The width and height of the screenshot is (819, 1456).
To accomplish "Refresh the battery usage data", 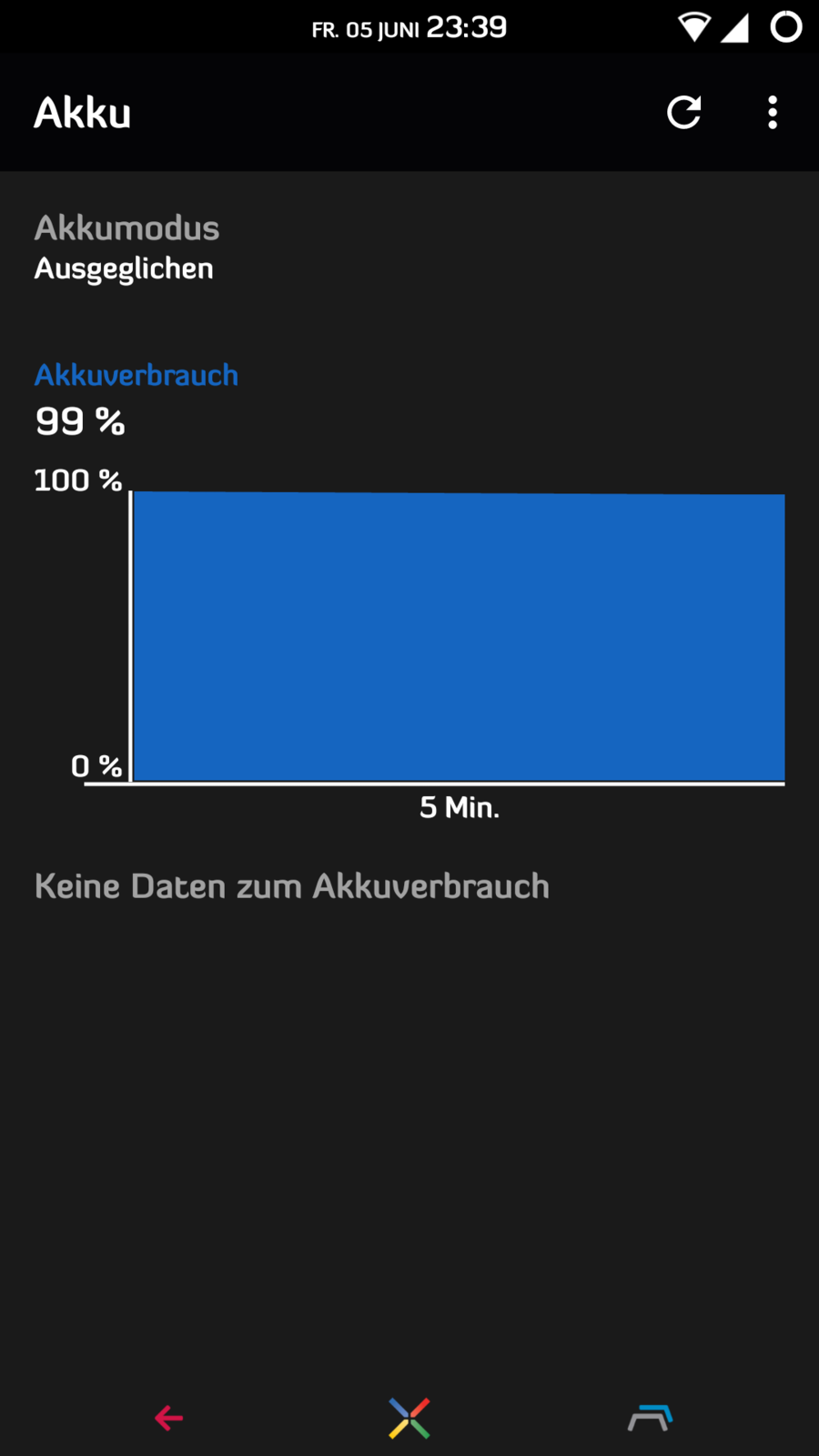I will 683,113.
